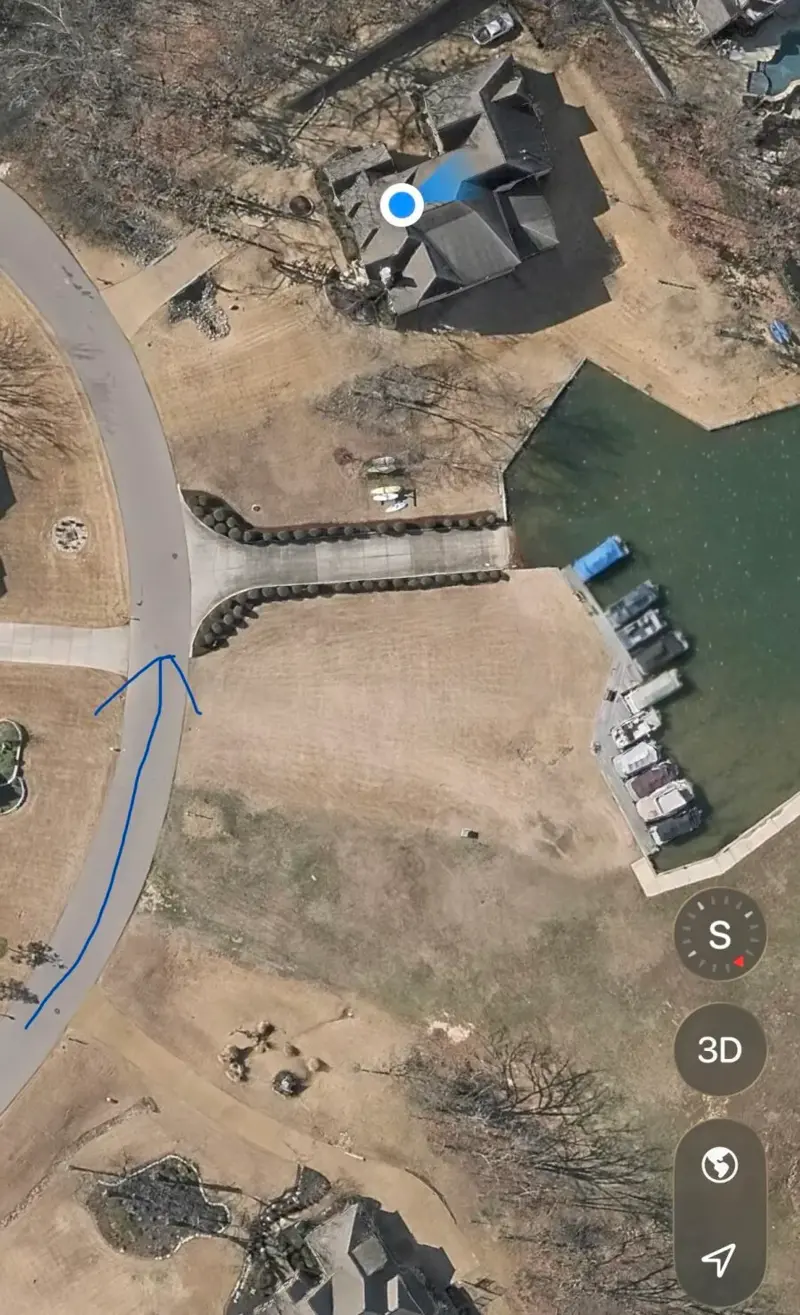Tap the location tracking arrow
The width and height of the screenshot is (800, 1315).
[x=719, y=1259]
